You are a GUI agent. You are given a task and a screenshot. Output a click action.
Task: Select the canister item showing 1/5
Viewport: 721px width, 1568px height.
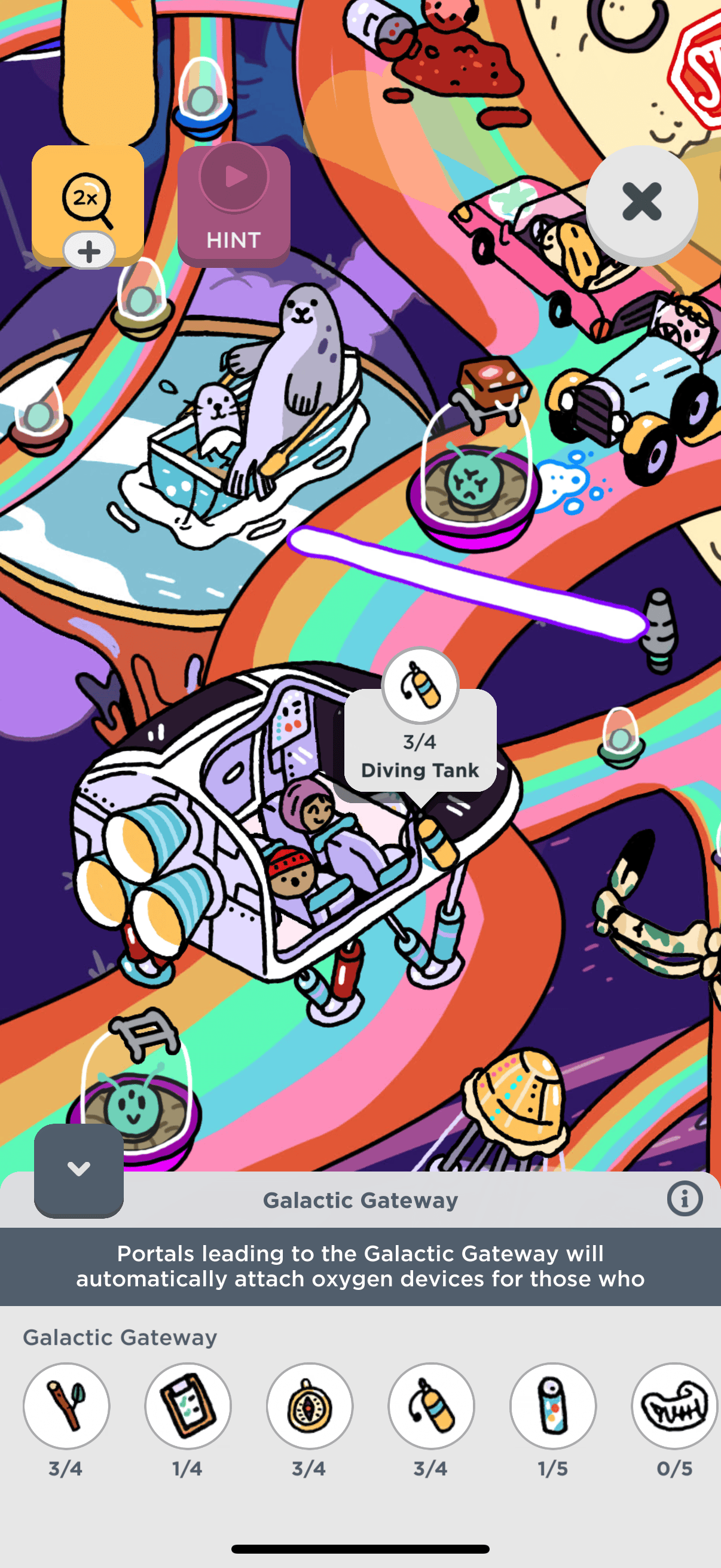[x=553, y=1405]
